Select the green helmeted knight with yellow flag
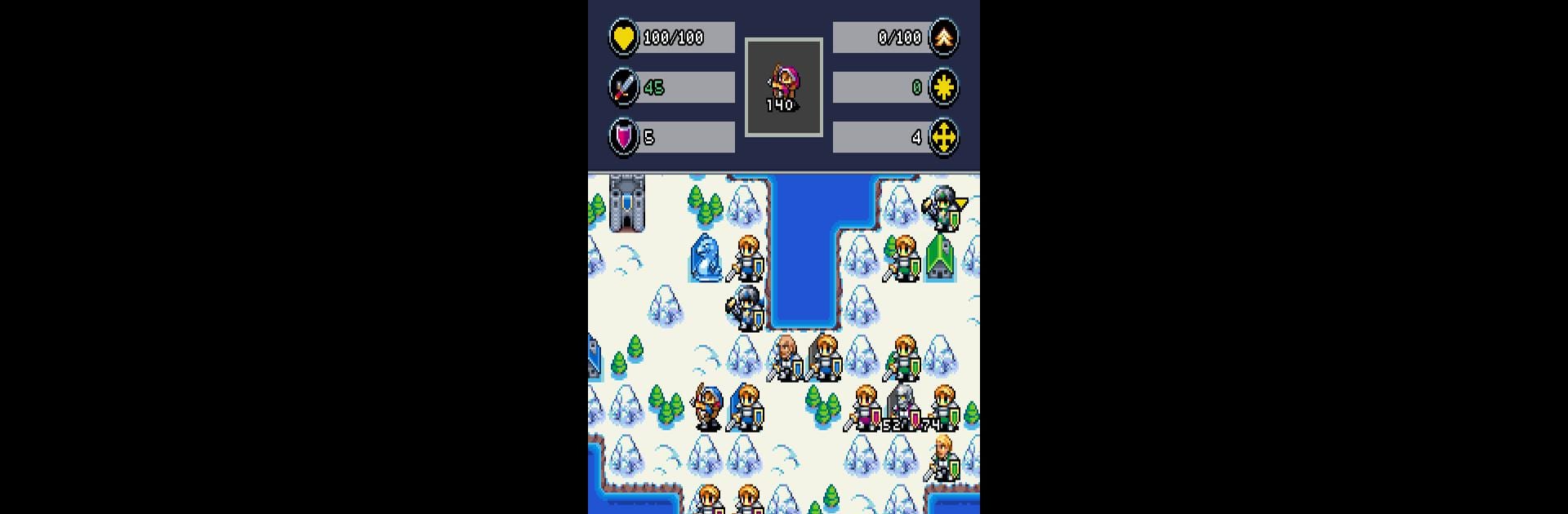 pos(943,208)
